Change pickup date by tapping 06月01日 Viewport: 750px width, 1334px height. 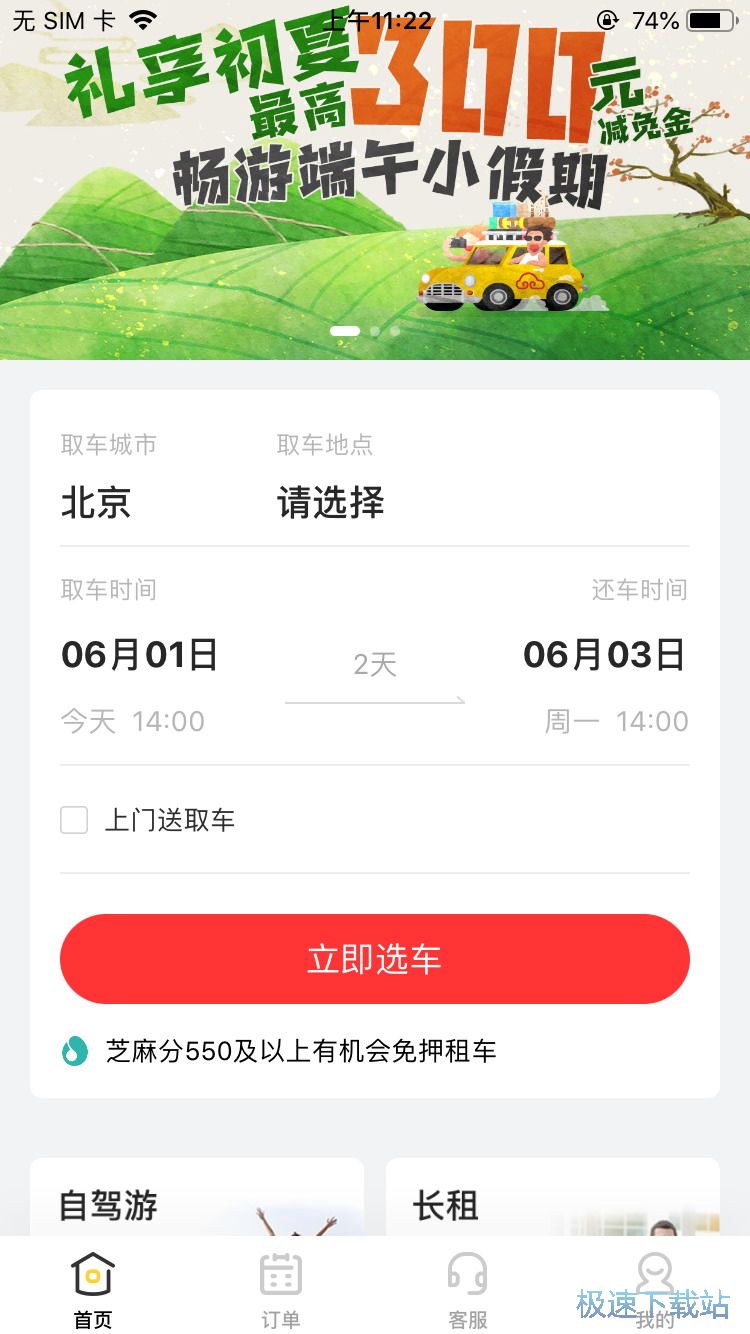click(139, 654)
